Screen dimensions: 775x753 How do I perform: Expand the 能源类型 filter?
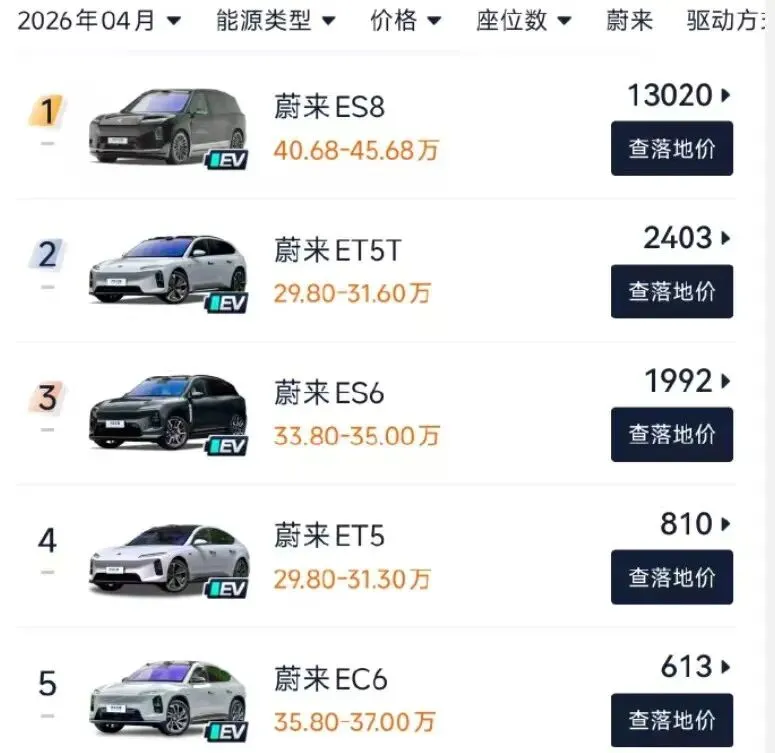276,21
